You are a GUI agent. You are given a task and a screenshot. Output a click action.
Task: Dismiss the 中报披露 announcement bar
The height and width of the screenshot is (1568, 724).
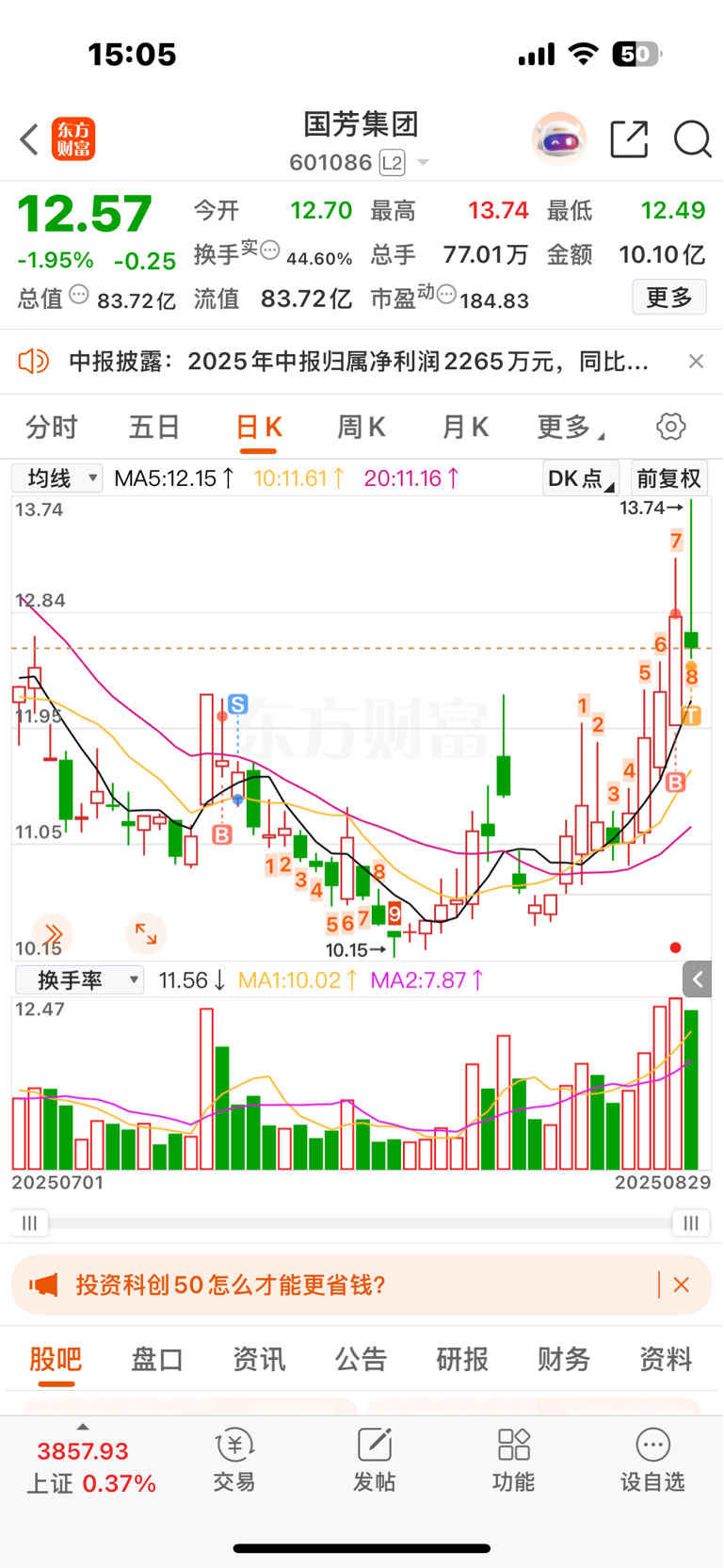coord(696,361)
